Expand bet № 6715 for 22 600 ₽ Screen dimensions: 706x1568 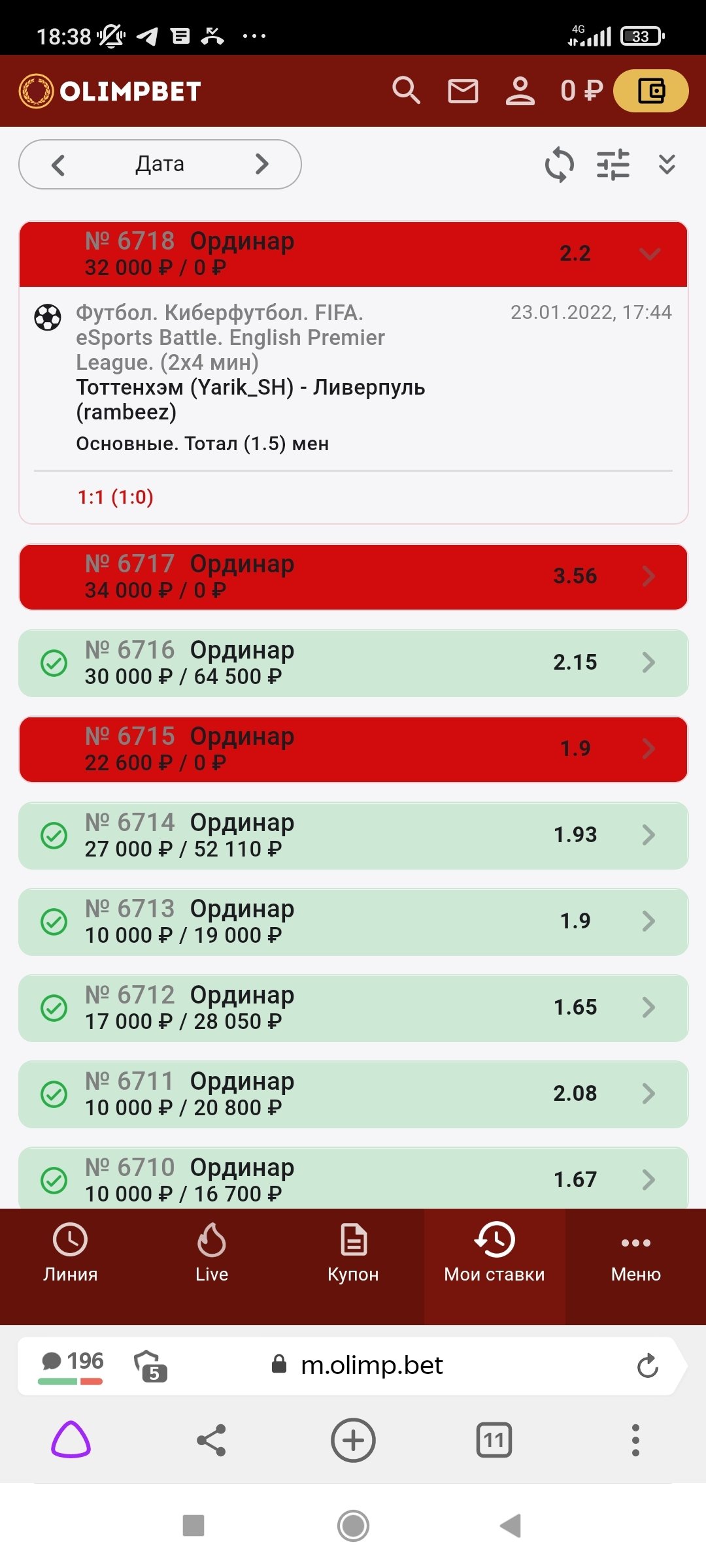(648, 749)
